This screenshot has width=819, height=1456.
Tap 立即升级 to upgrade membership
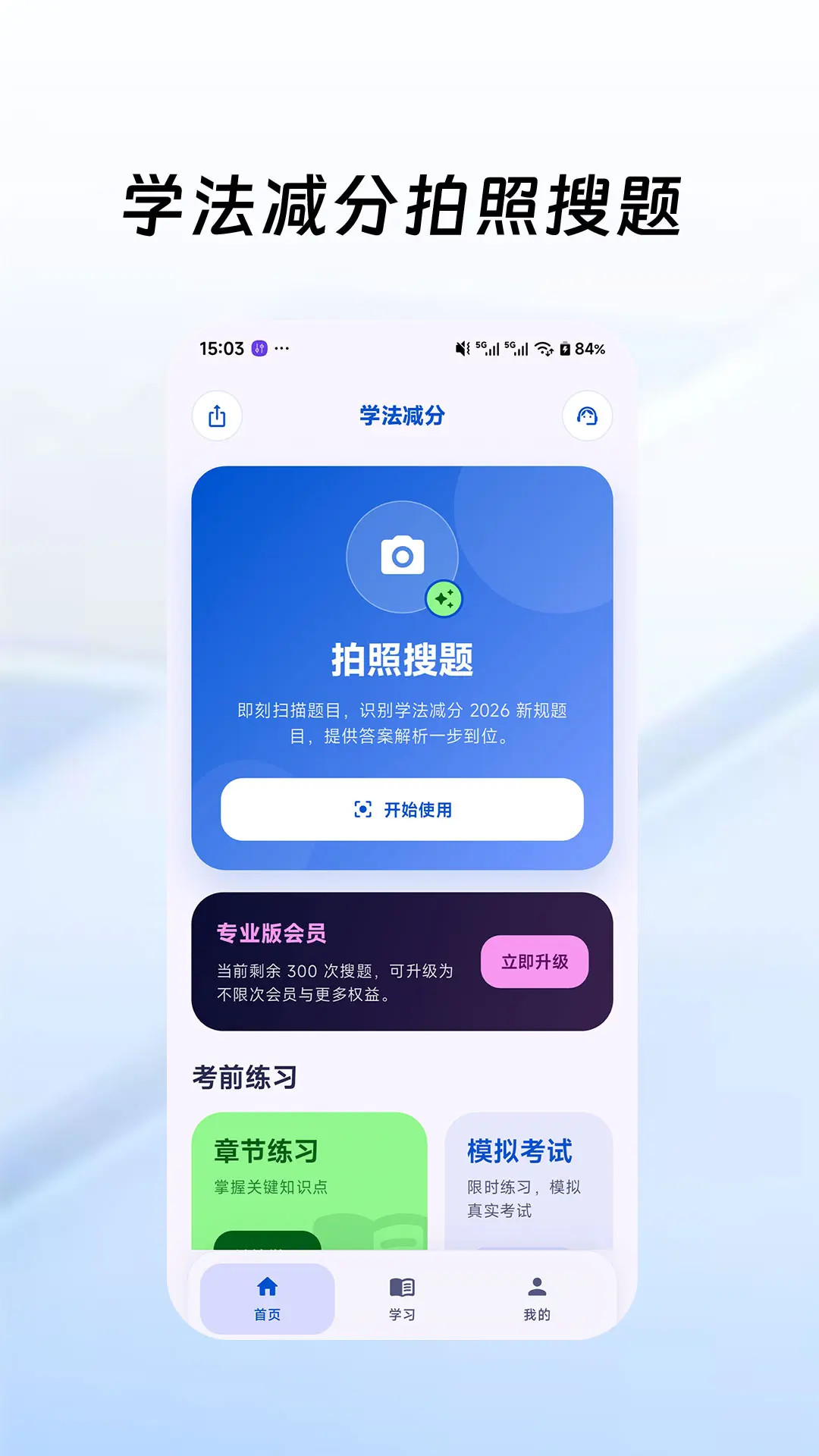(535, 960)
